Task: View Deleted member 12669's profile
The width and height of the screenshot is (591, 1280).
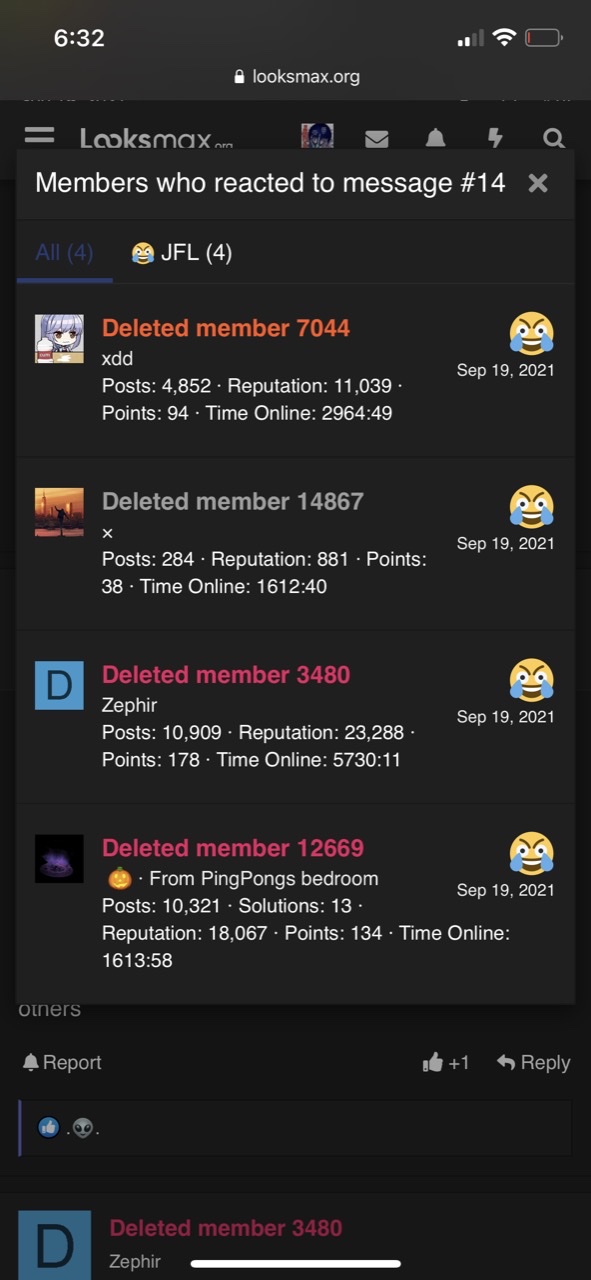Action: pyautogui.click(x=233, y=848)
